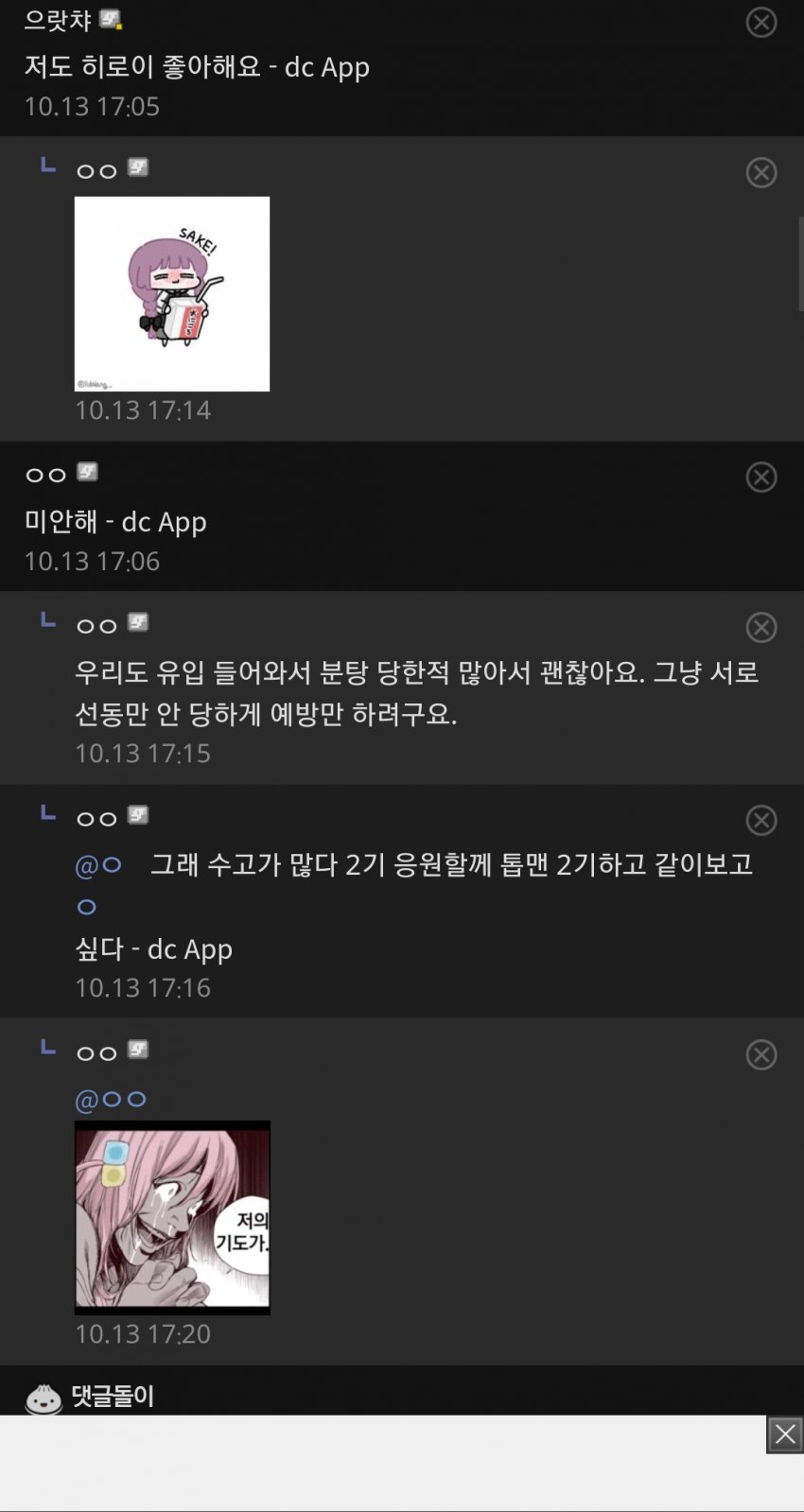Delete the SAKE sticker reply

click(x=761, y=172)
